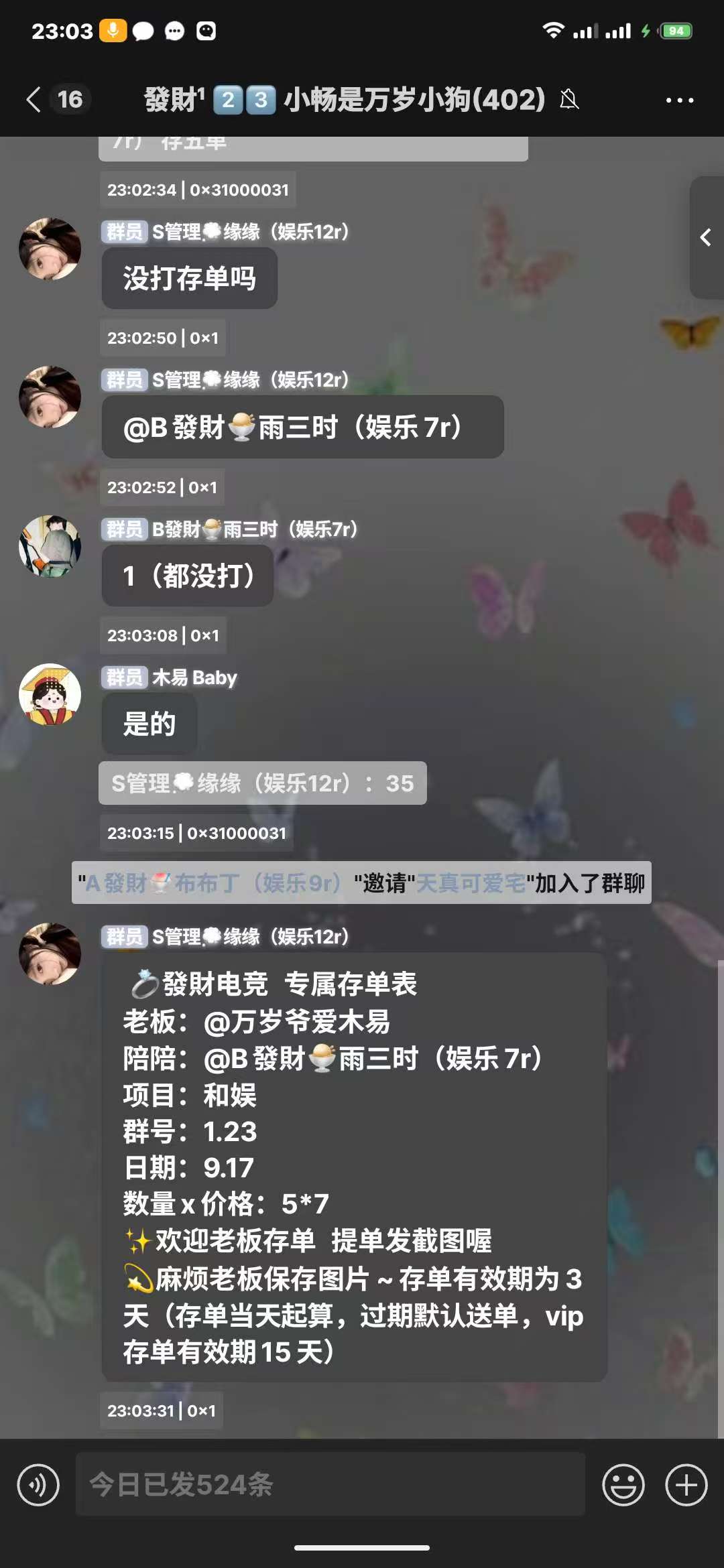Open the group chat overflow menu
This screenshot has height=1568, width=724.
(x=679, y=101)
